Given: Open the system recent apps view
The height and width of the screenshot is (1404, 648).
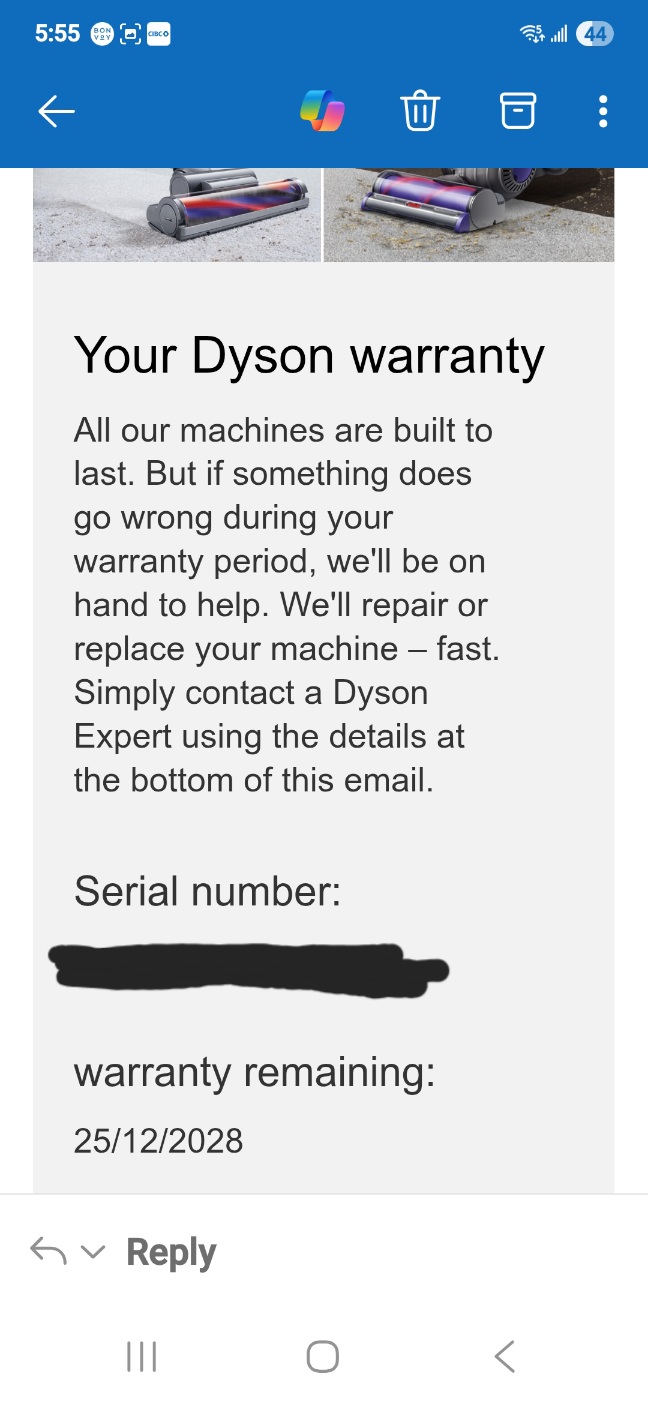Looking at the screenshot, I should point(141,1356).
